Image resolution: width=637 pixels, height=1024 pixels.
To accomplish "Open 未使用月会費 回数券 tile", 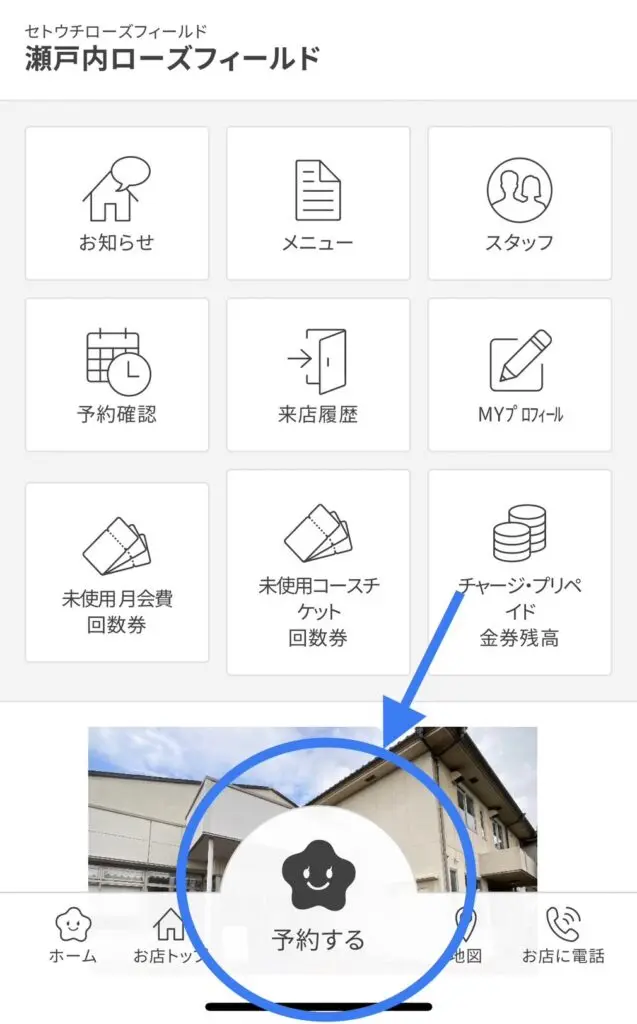I will (x=117, y=573).
